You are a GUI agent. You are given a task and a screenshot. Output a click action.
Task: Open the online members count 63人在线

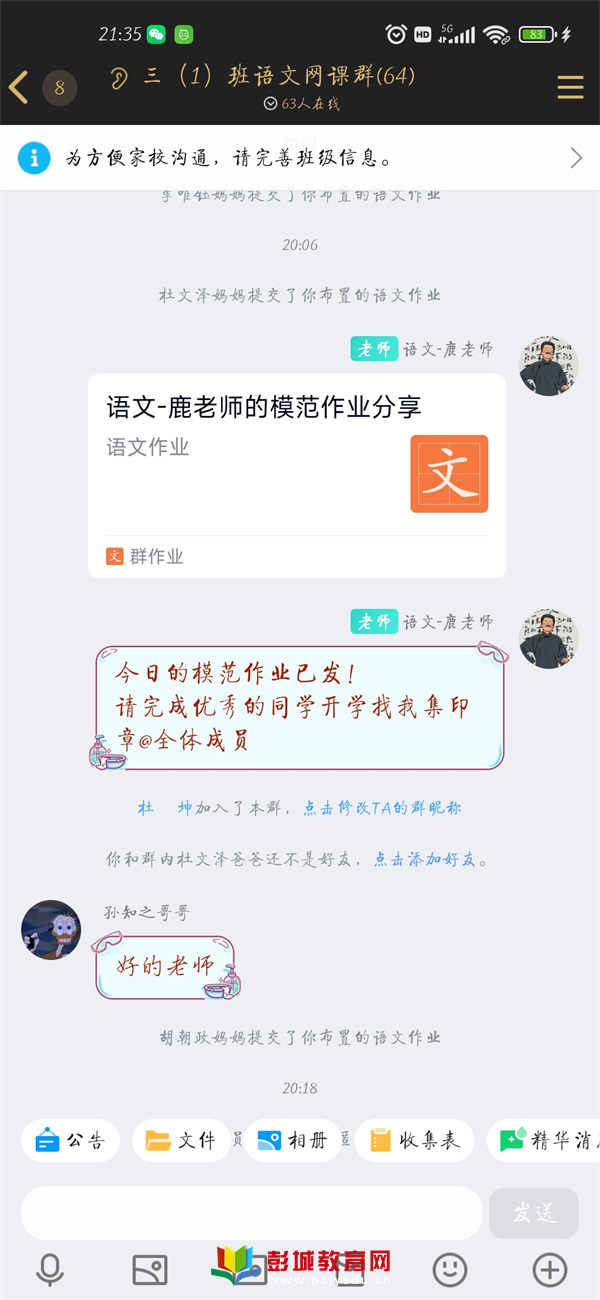tap(300, 103)
